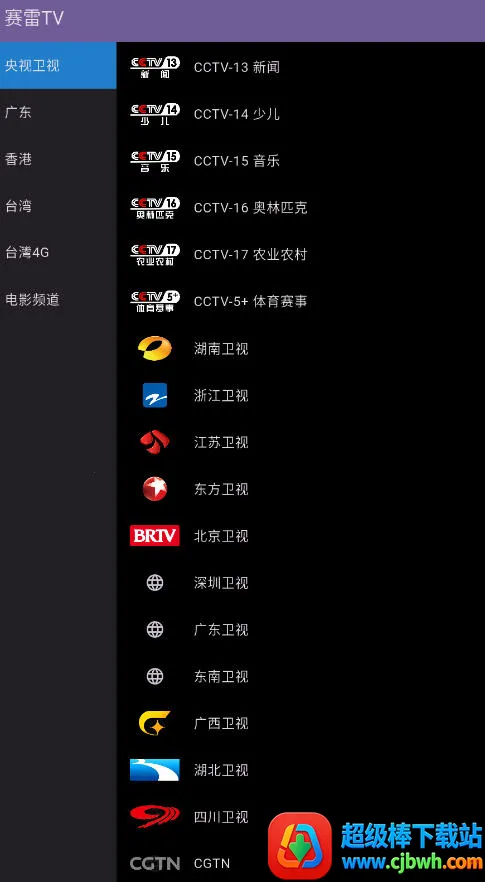The height and width of the screenshot is (882, 485).
Task: Play CCTV-5+ 体育赛事
Action: tap(300, 302)
